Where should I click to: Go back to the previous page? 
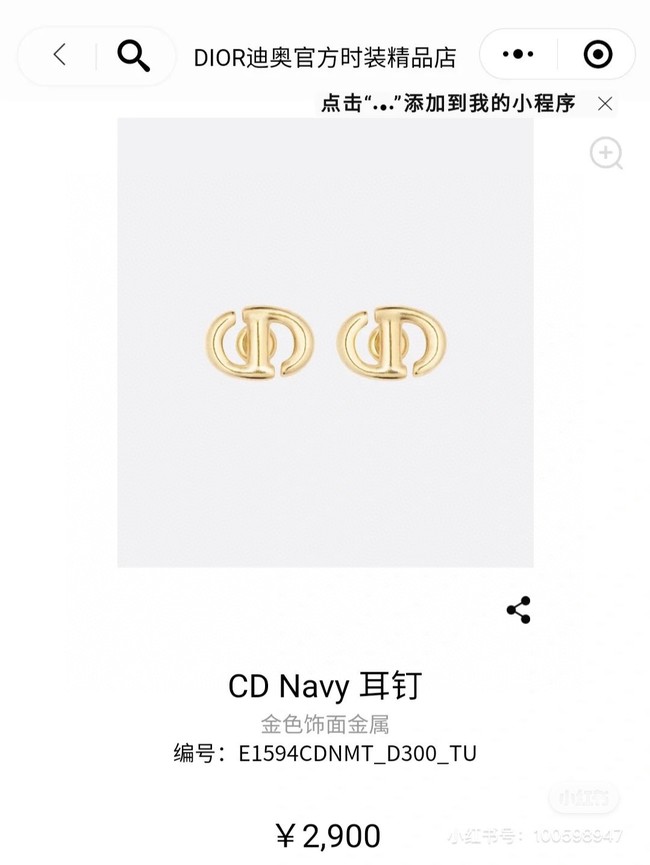pos(60,55)
